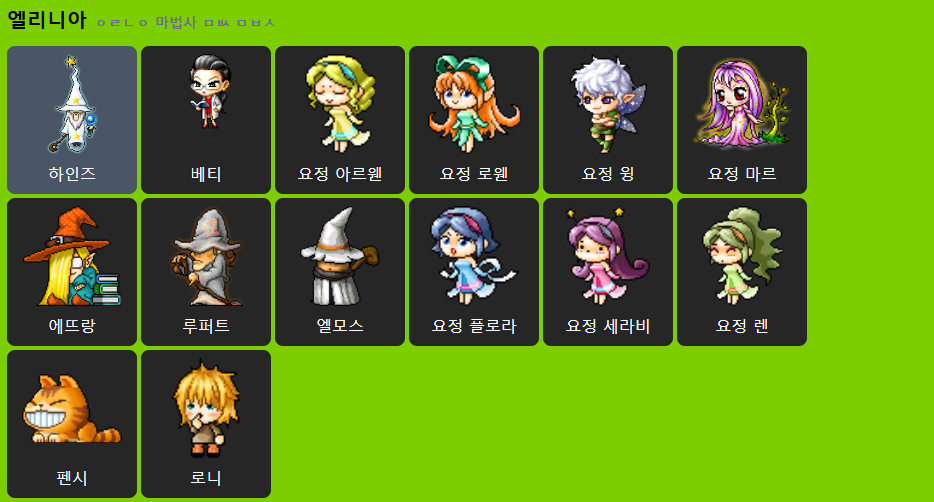934x502 pixels.
Task: Tap the 요정 렌 card
Action: tap(742, 272)
